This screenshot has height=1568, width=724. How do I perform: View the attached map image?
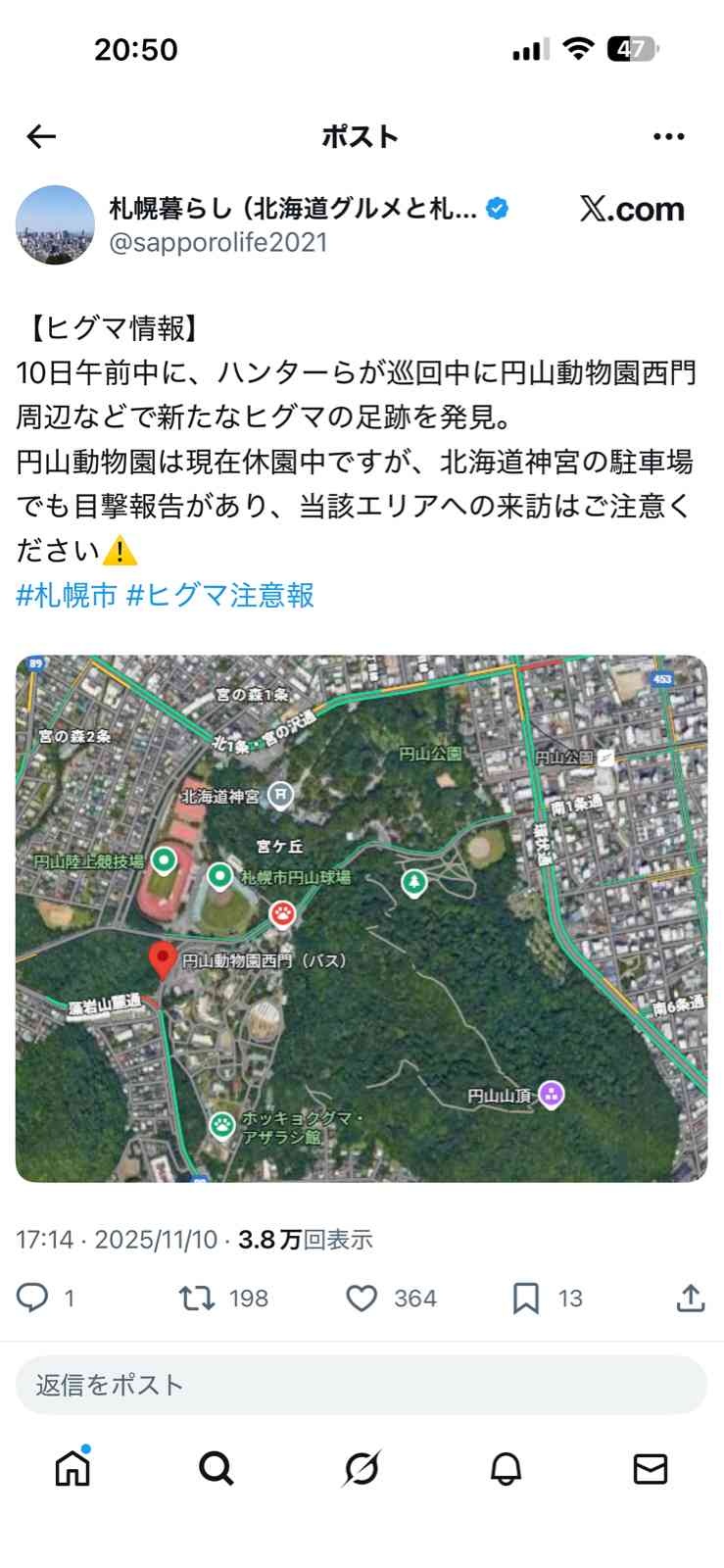point(361,918)
